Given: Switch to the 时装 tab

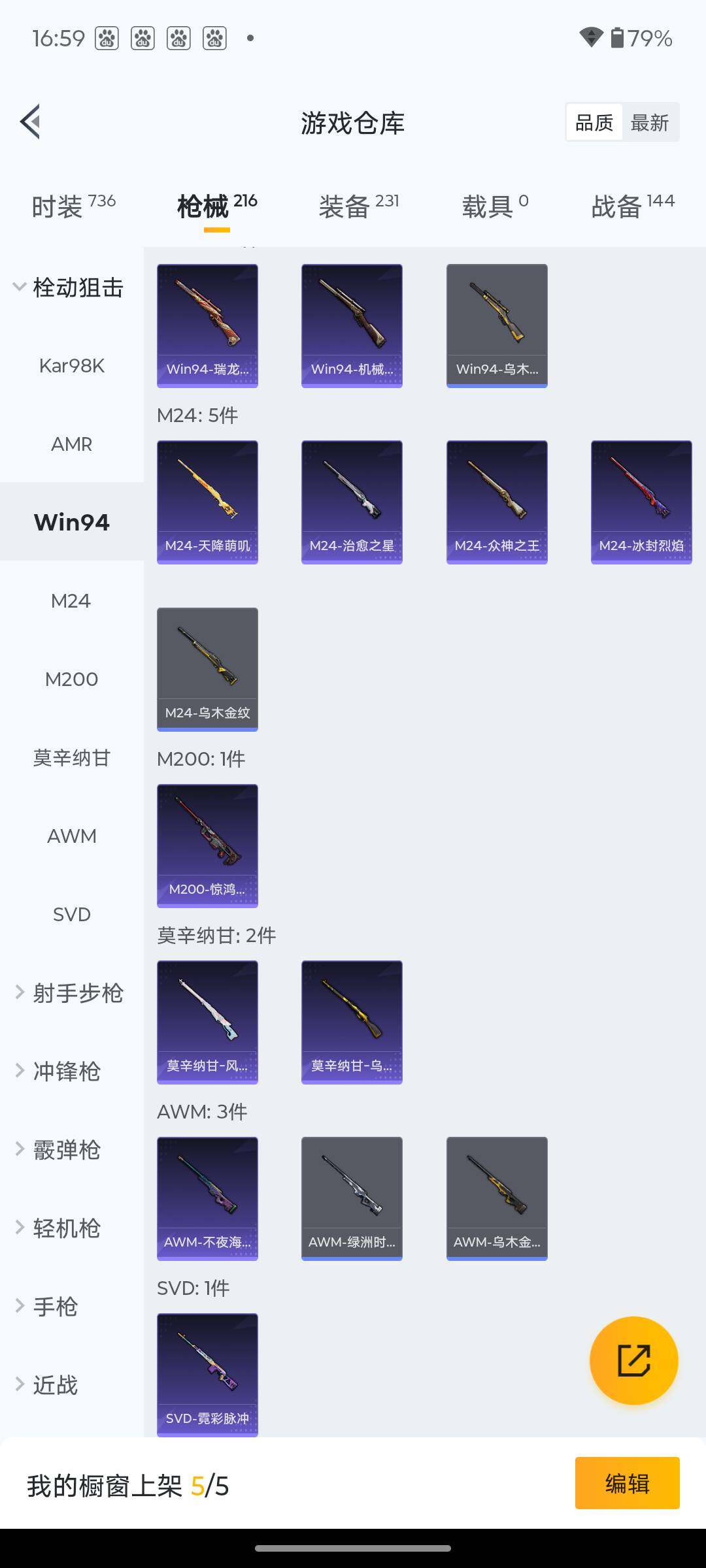Looking at the screenshot, I should point(73,206).
